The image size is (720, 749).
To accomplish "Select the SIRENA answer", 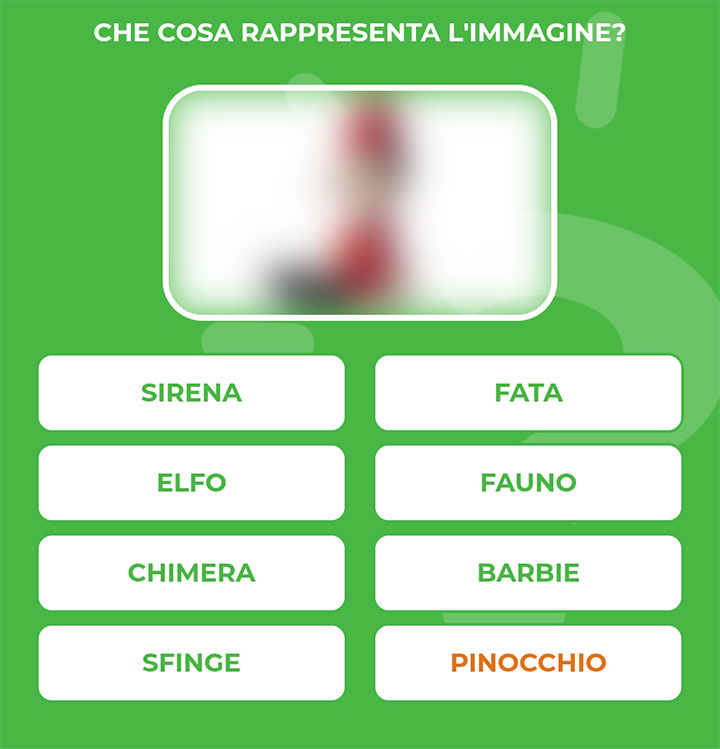I will coord(191,393).
